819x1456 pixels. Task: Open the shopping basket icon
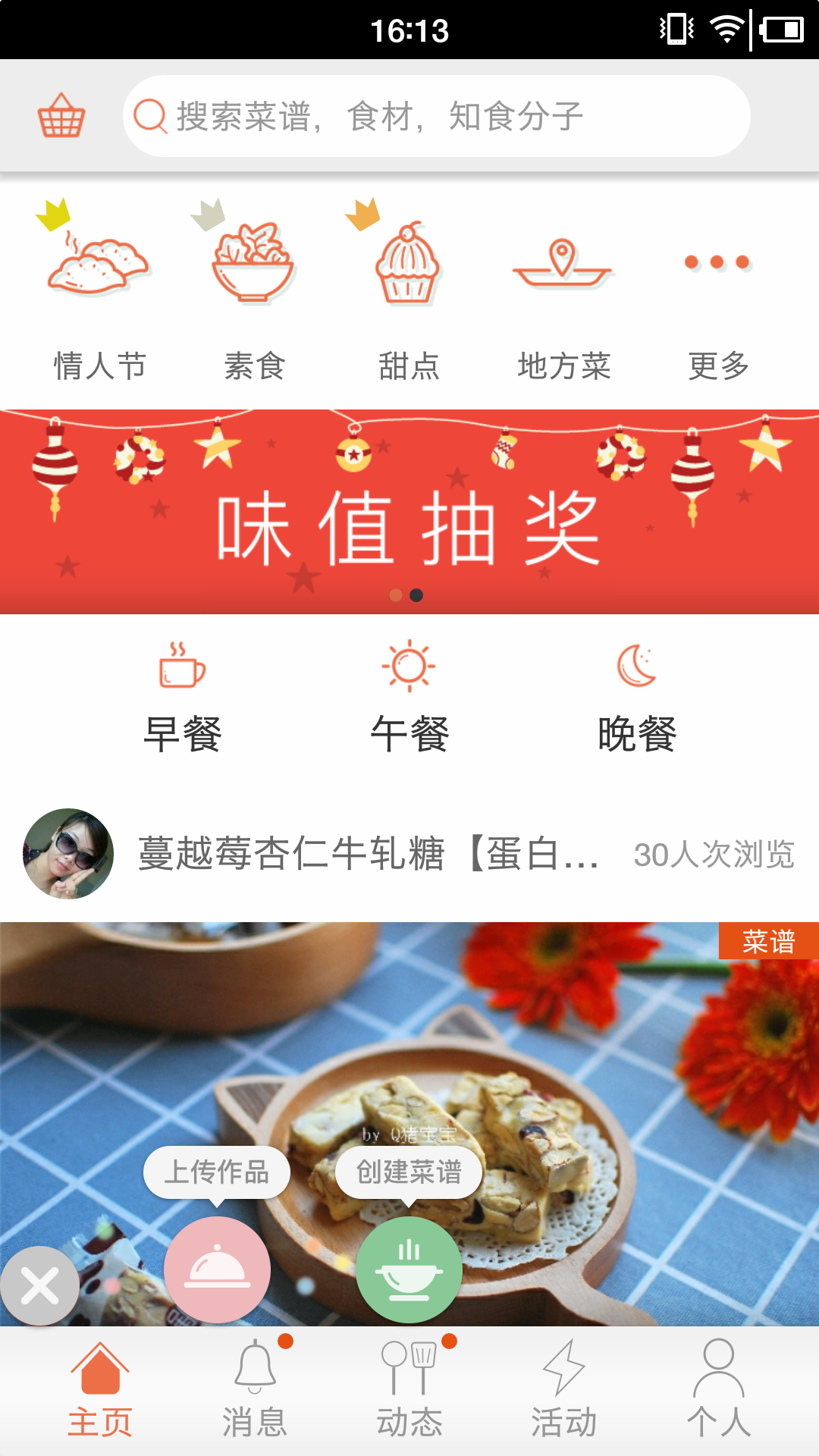click(x=61, y=116)
